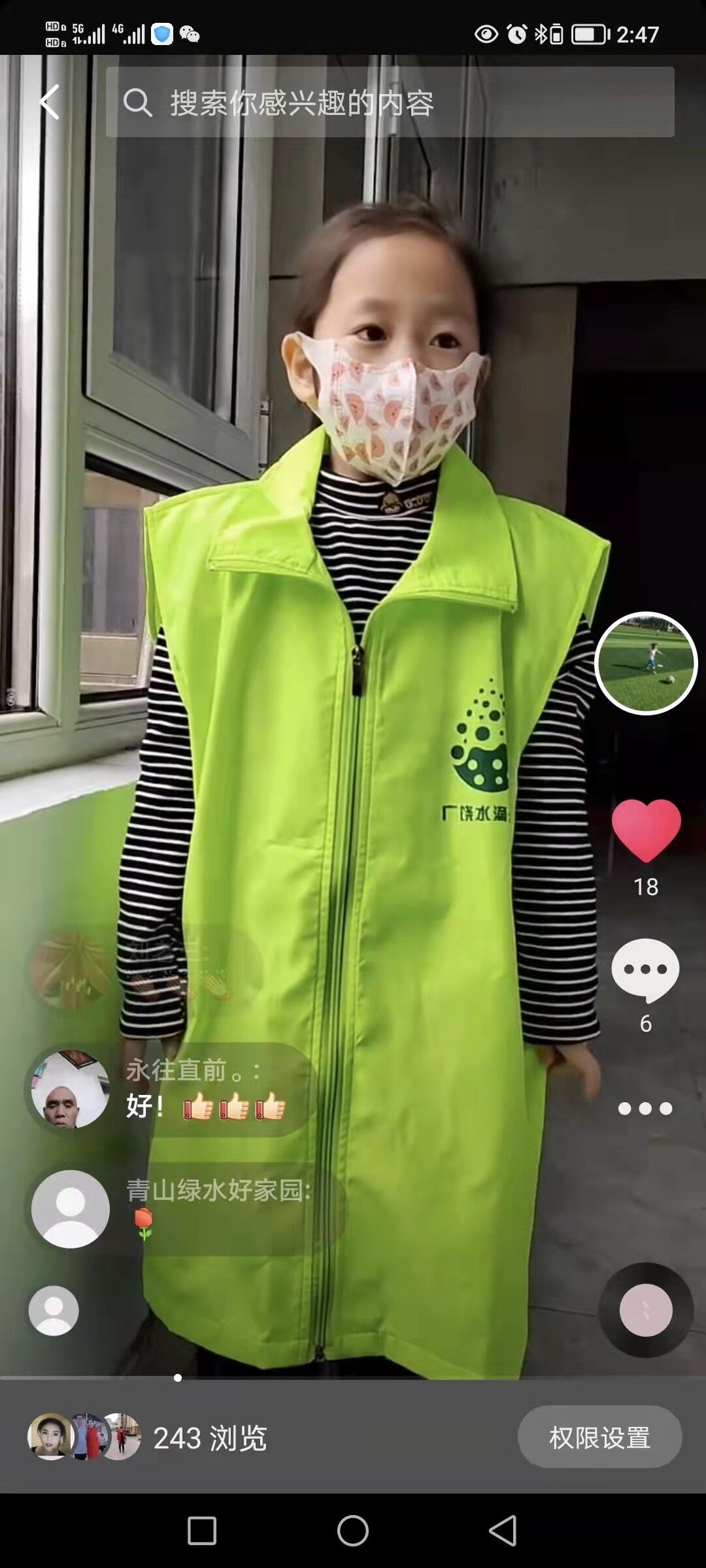Tap the spinning music disc icon
Viewport: 706px width, 1568px height.
click(646, 1310)
